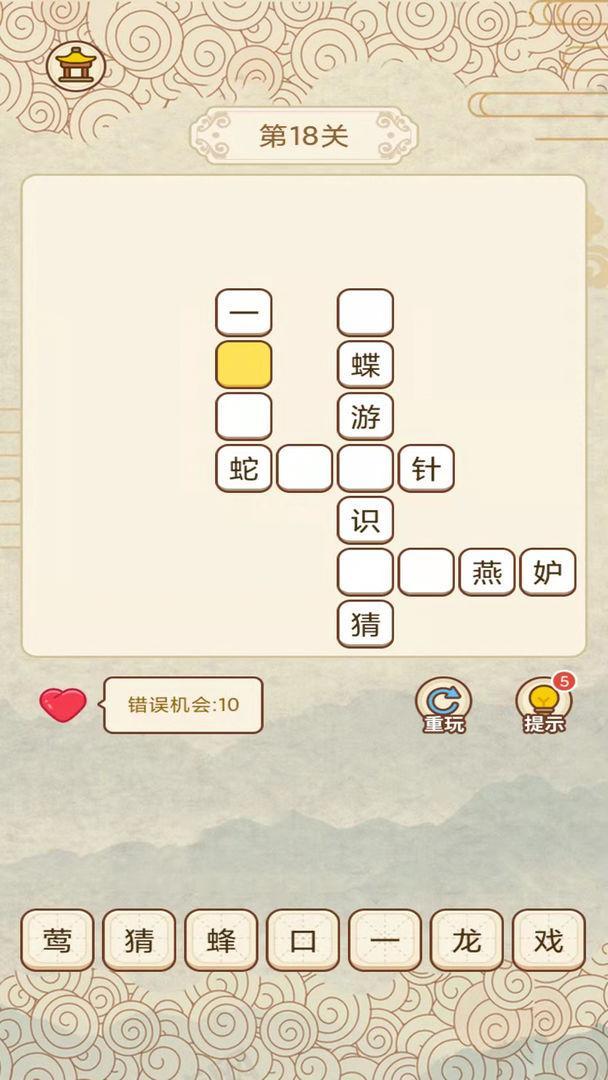Pick the character 莺 tile
Viewport: 608px width, 1080px height.
click(58, 940)
